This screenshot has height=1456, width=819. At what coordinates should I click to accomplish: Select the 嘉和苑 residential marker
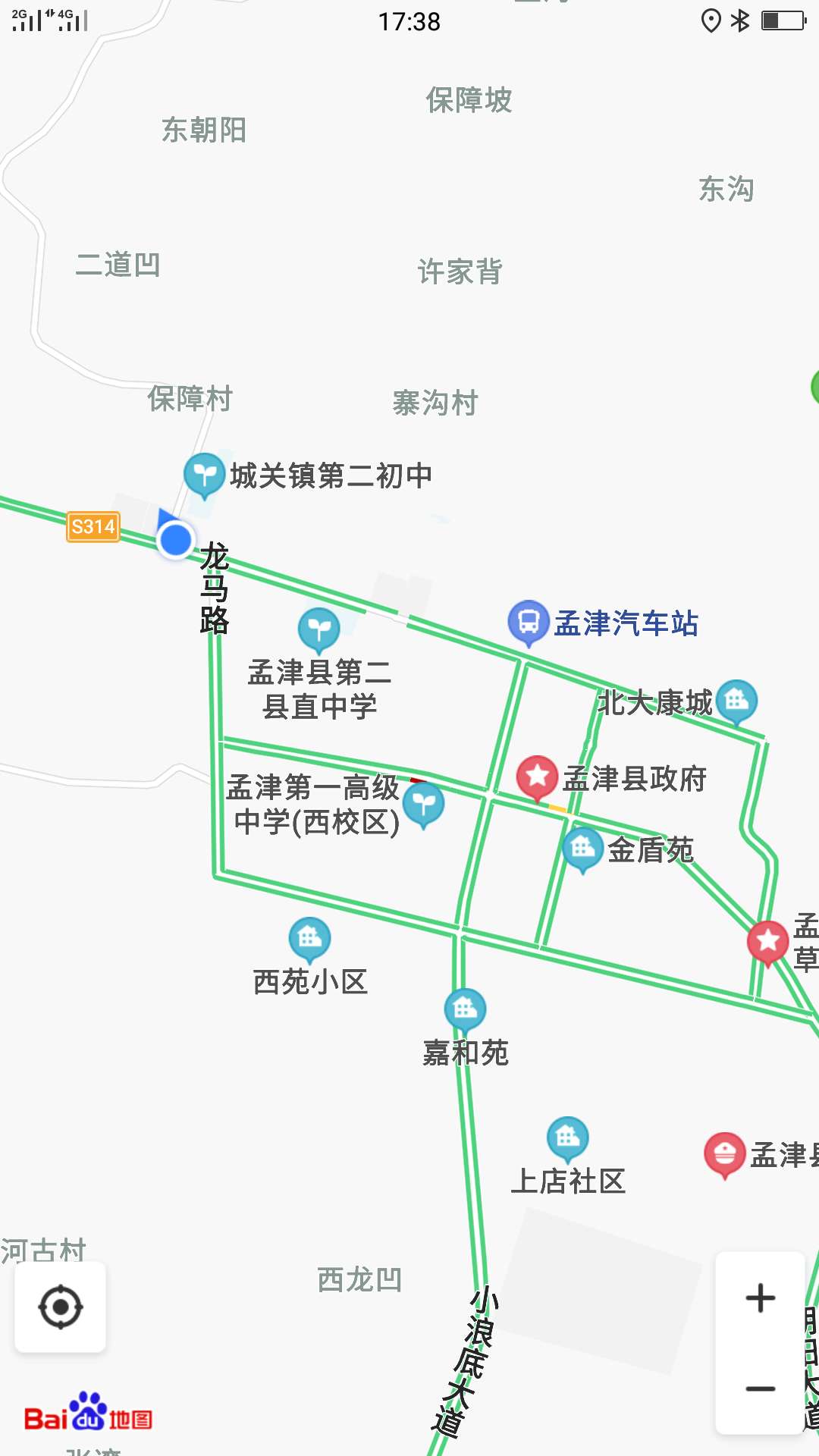(x=465, y=1009)
